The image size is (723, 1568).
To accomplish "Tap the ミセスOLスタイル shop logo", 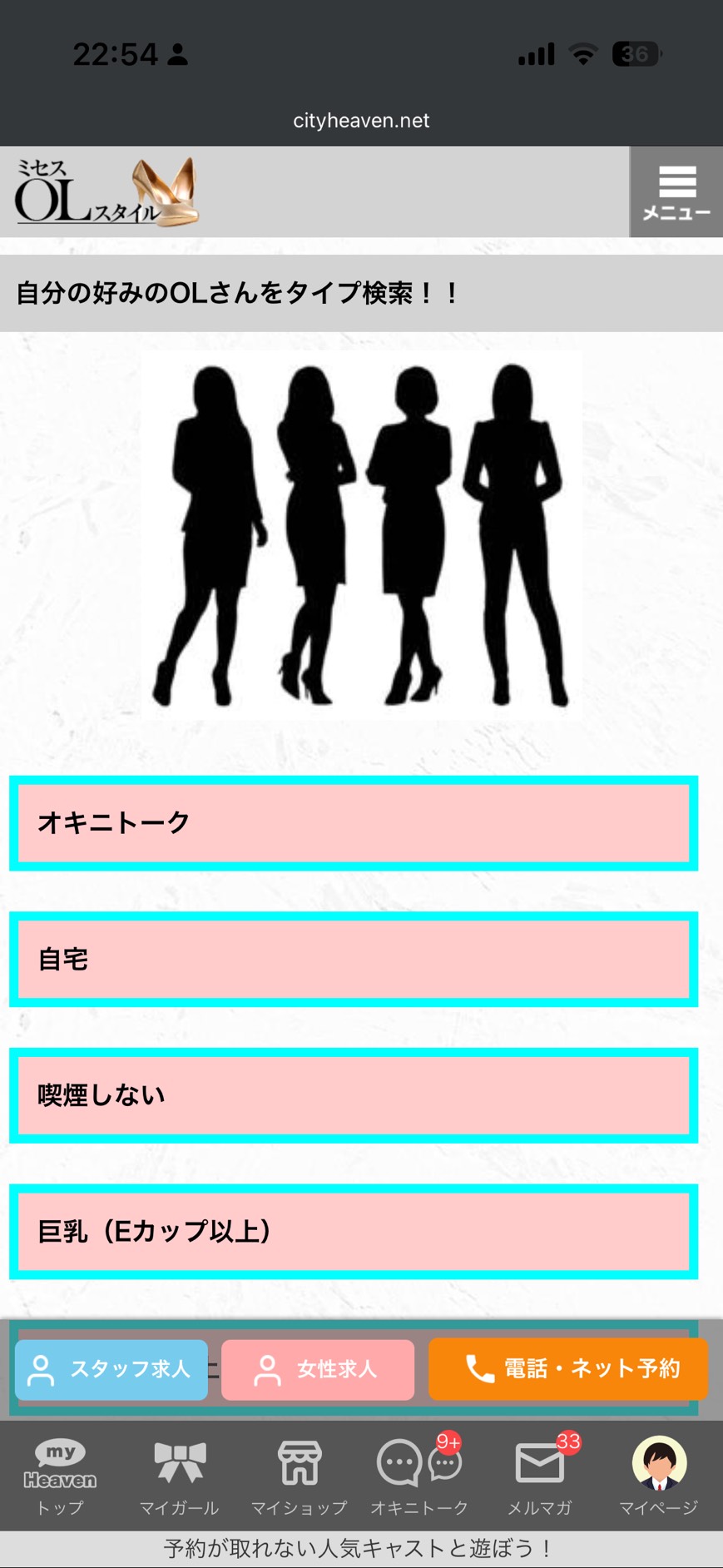I will [106, 192].
